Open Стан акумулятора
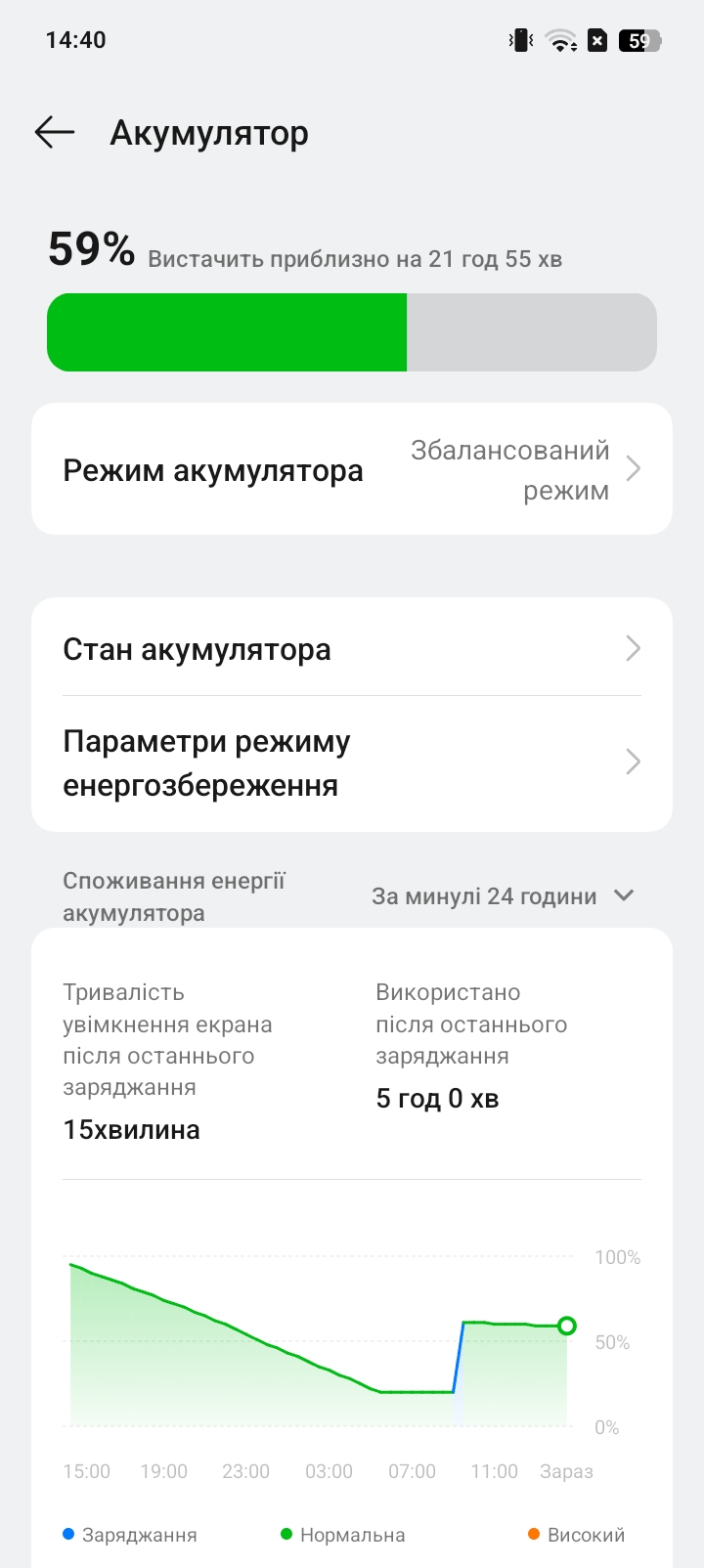This screenshot has width=704, height=1568. tap(352, 649)
